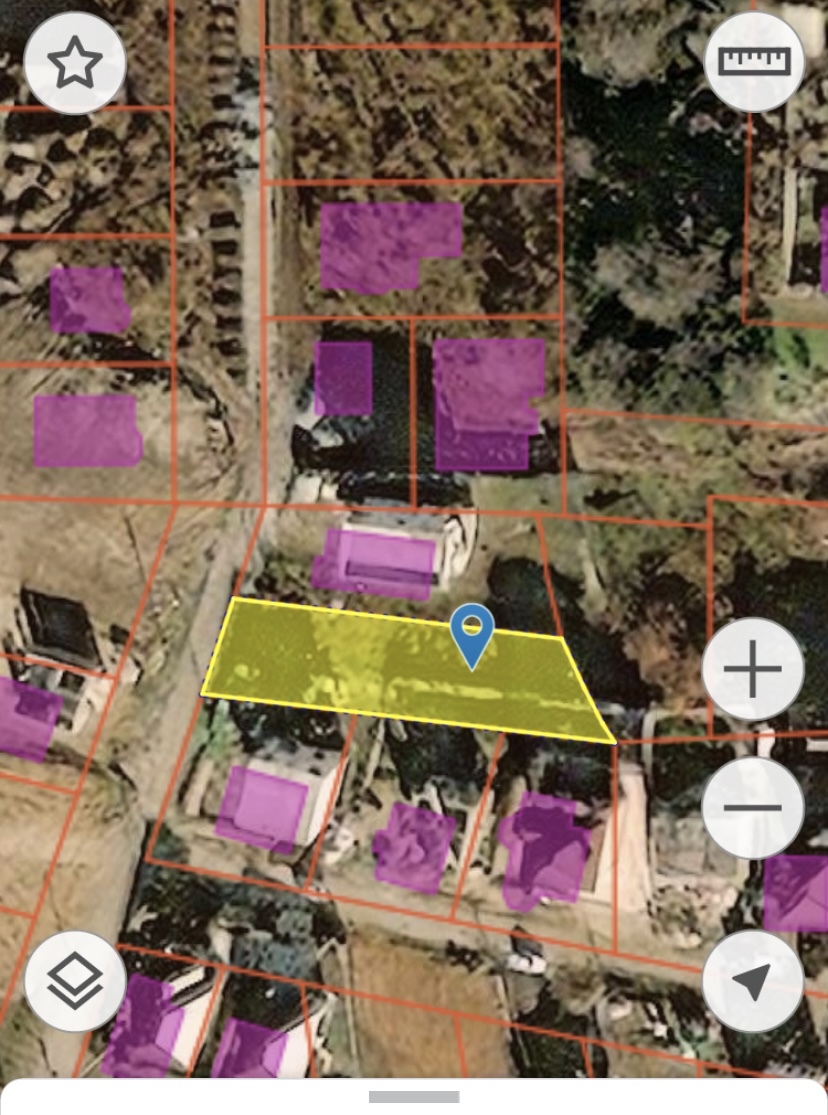Tap the bottom sheet handle
828x1115 pixels.
414,1097
